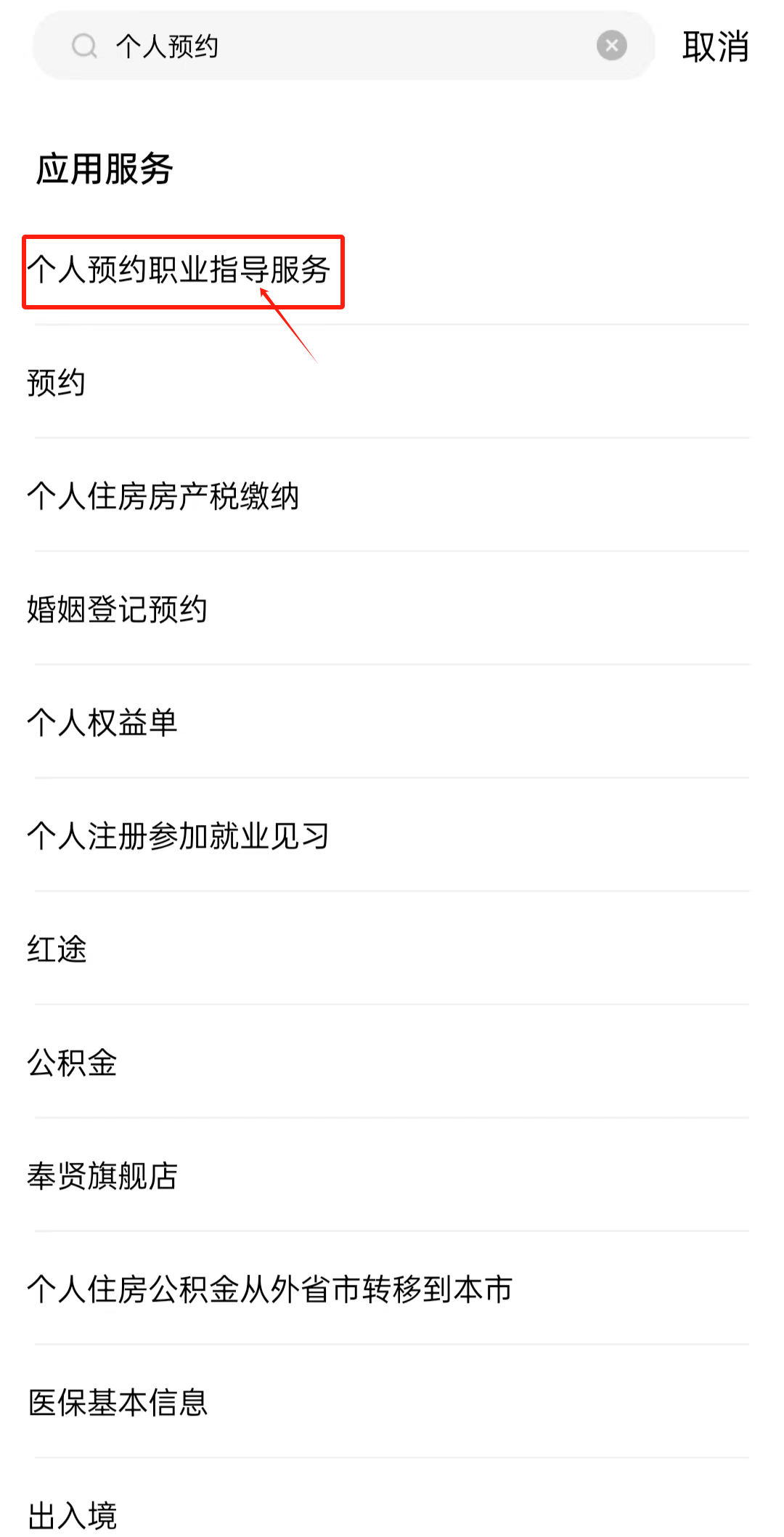View 个人权益单
784x1537 pixels.
point(102,723)
